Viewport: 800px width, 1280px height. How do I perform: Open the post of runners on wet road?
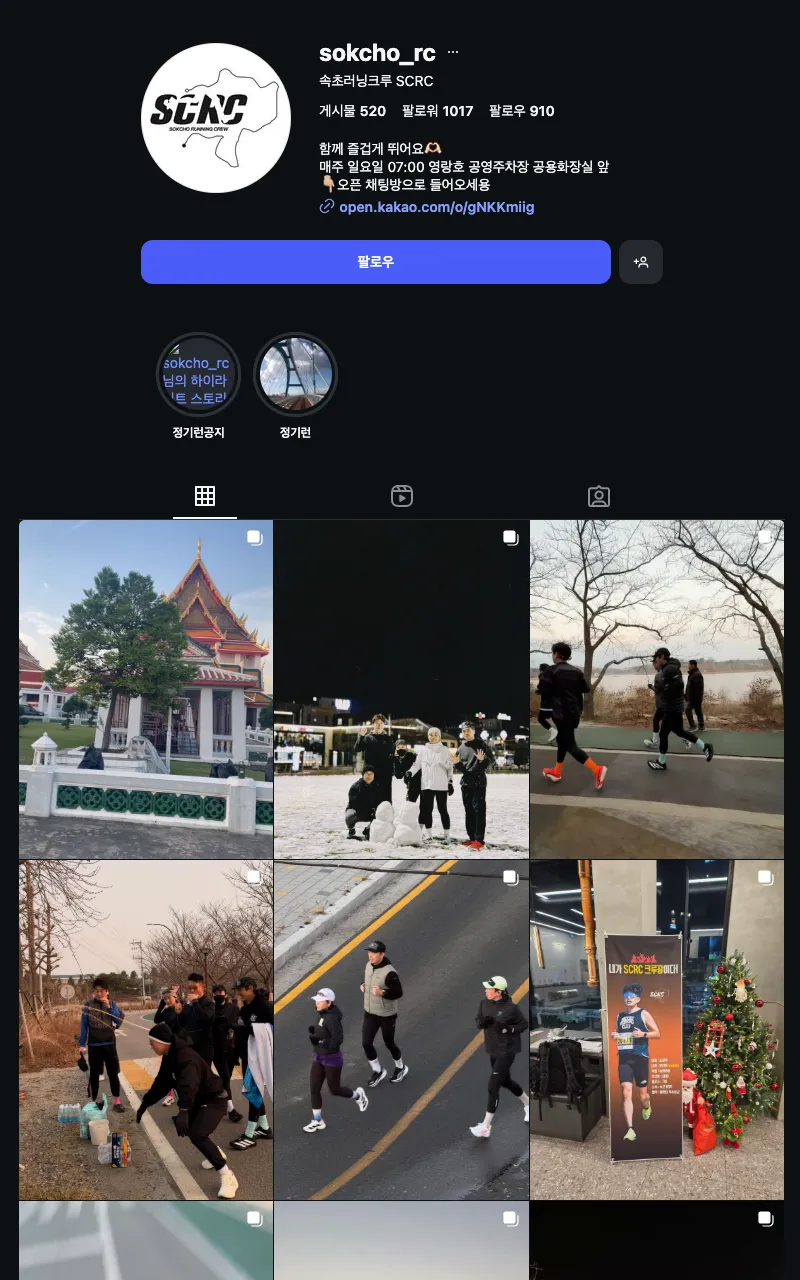pos(400,1028)
